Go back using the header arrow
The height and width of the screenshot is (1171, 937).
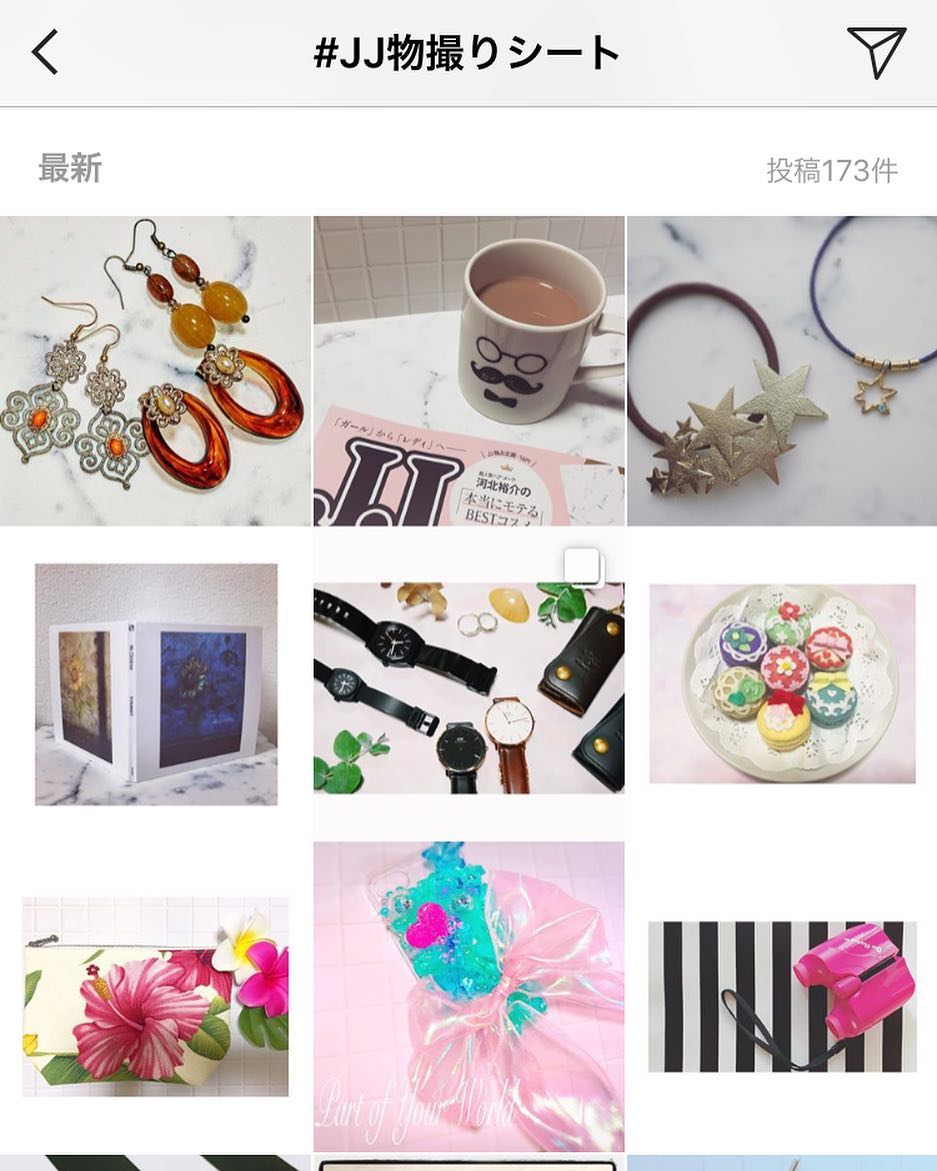pos(46,52)
